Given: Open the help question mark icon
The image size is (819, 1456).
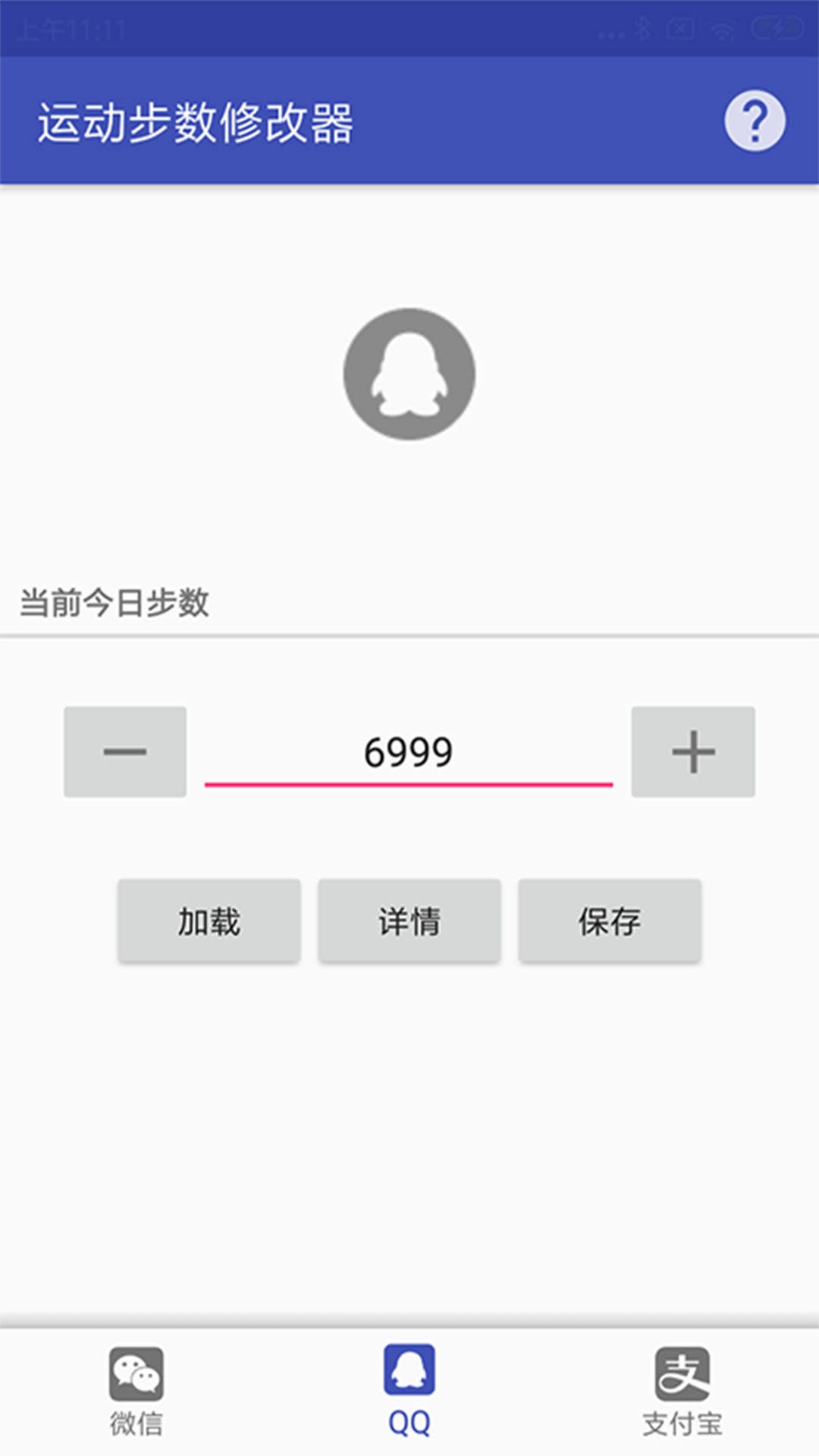Looking at the screenshot, I should [x=755, y=121].
